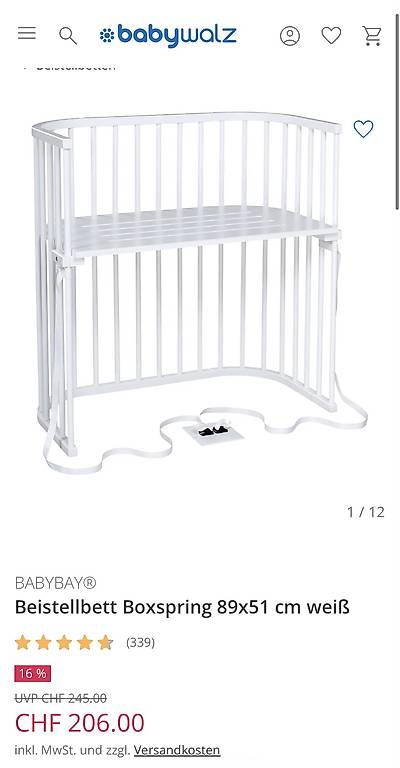Open the Versandkosten link
This screenshot has height=768, width=400.
point(177,749)
